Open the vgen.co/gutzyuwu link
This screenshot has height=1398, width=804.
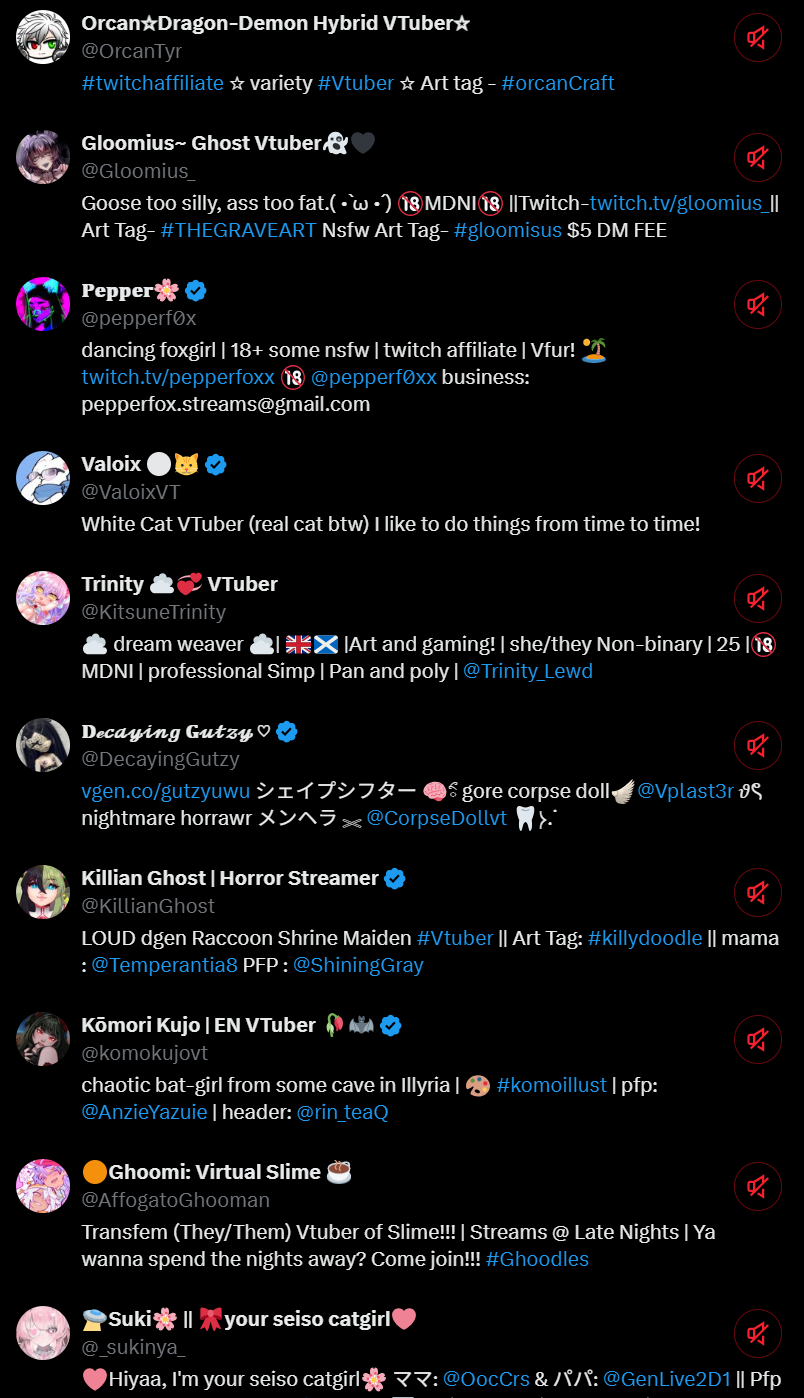166,791
